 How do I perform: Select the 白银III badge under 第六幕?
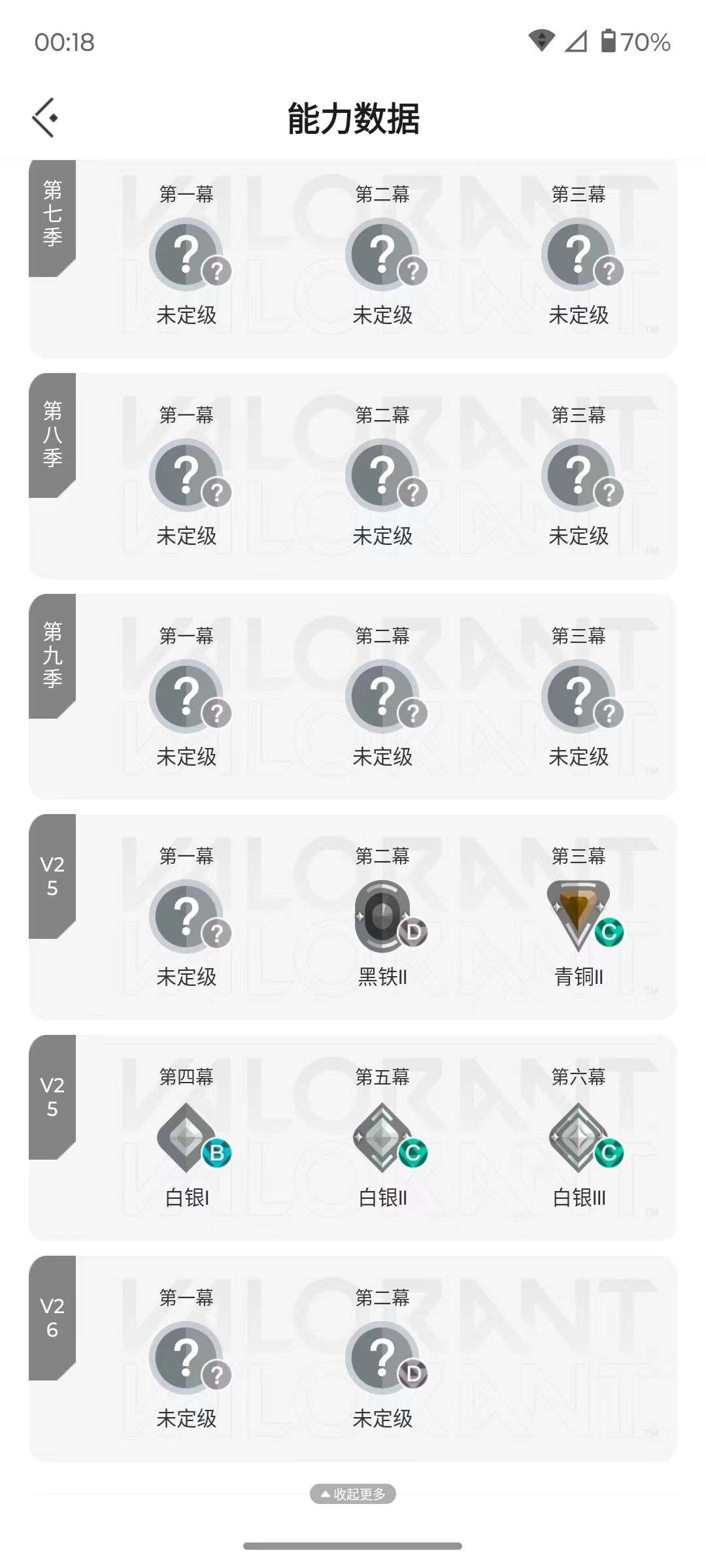(578, 1135)
